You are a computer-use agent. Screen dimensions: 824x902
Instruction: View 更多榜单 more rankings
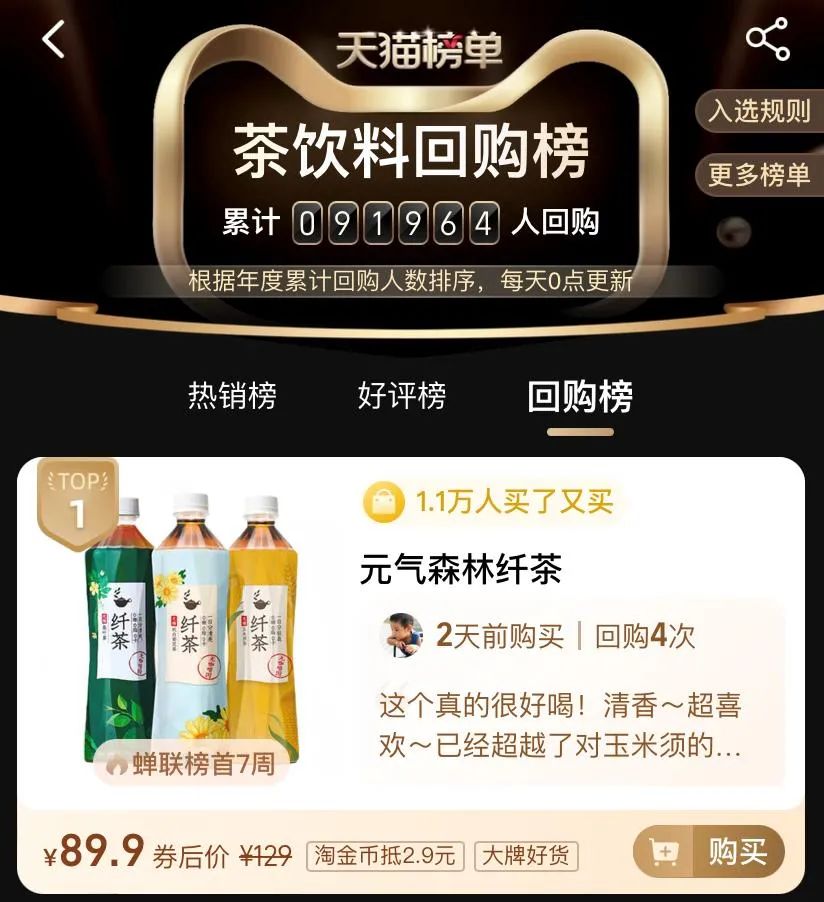click(x=759, y=175)
